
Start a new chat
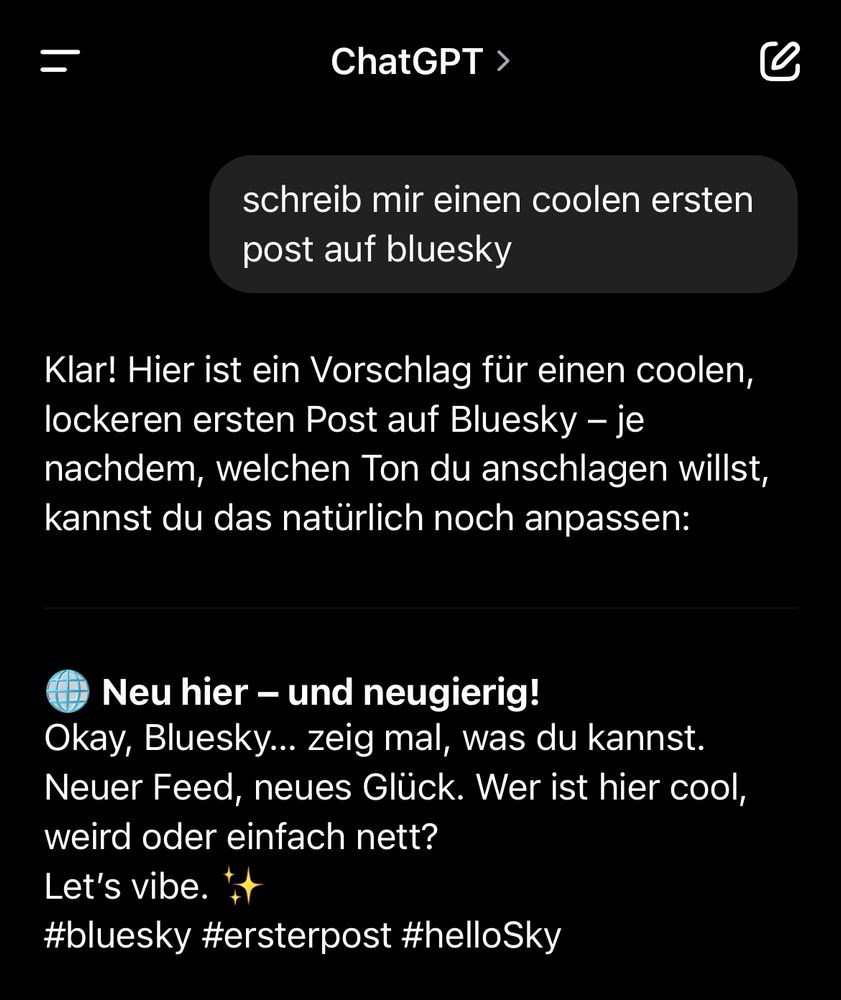tap(780, 62)
